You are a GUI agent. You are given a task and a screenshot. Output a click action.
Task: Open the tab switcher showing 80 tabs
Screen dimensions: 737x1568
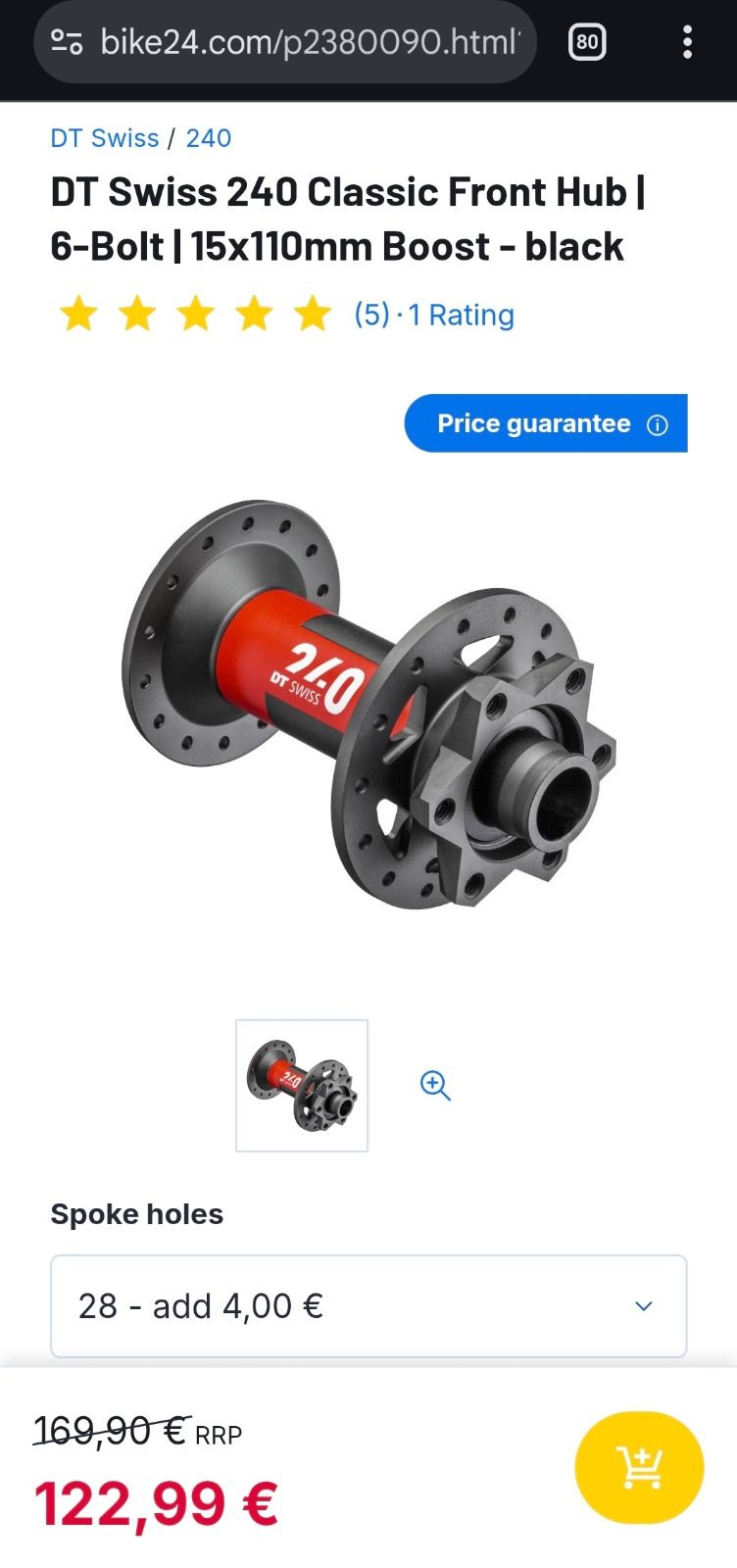click(x=587, y=42)
